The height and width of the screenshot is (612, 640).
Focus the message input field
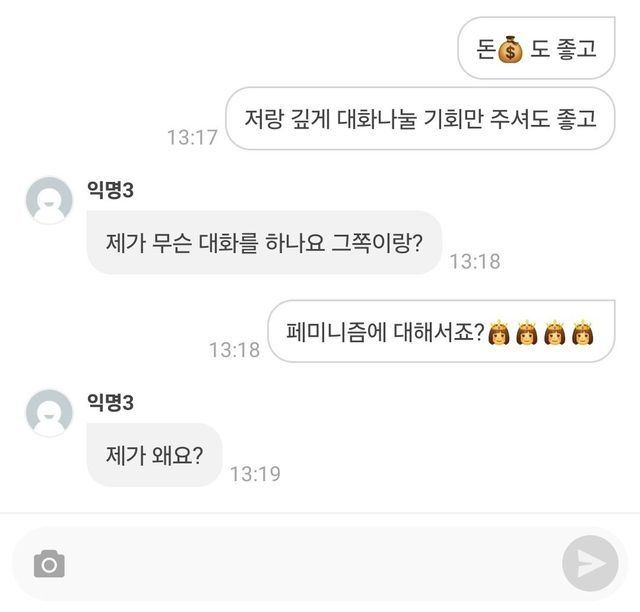[x=312, y=563]
